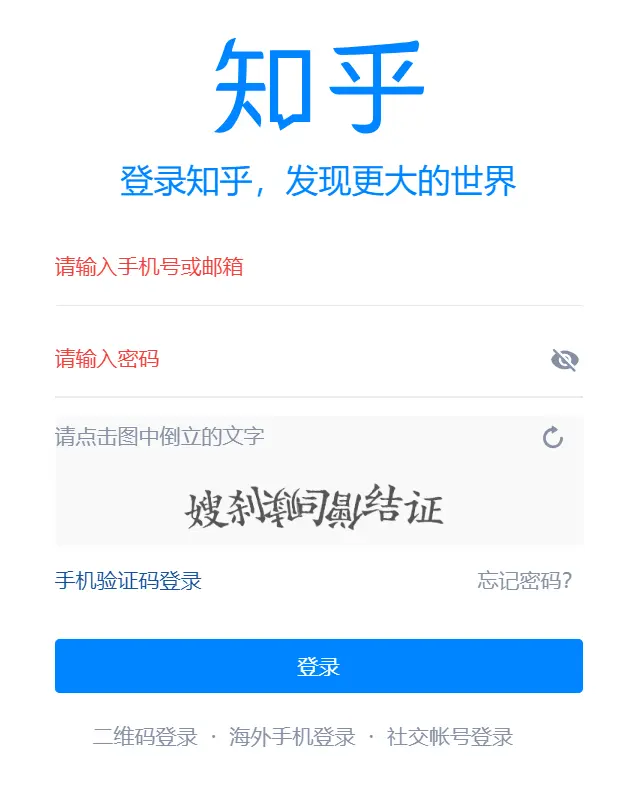Switch to 手机验证码登录
Viewport: 640px width, 788px height.
tap(128, 581)
